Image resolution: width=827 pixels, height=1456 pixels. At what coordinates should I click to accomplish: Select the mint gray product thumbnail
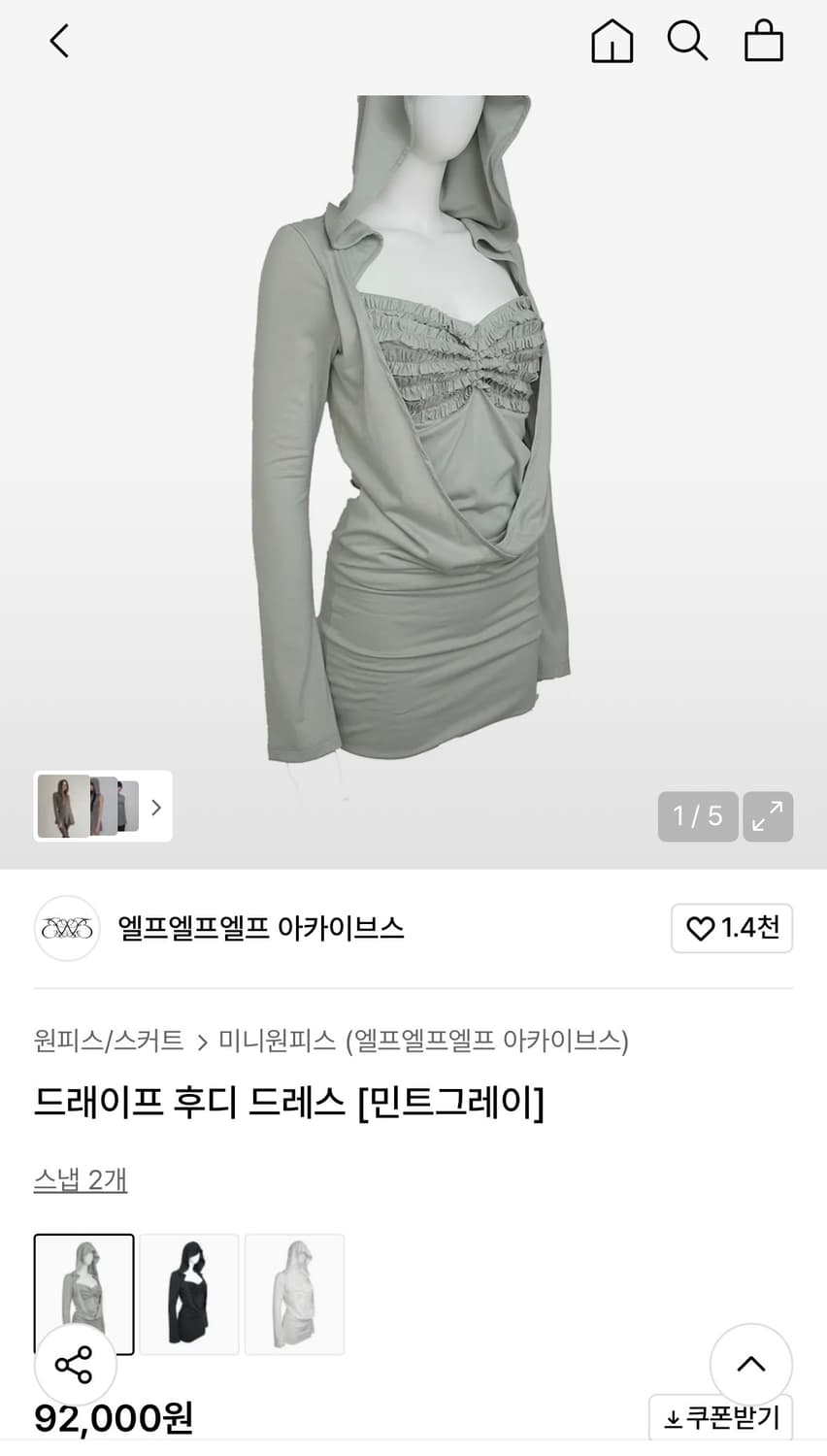83,1294
